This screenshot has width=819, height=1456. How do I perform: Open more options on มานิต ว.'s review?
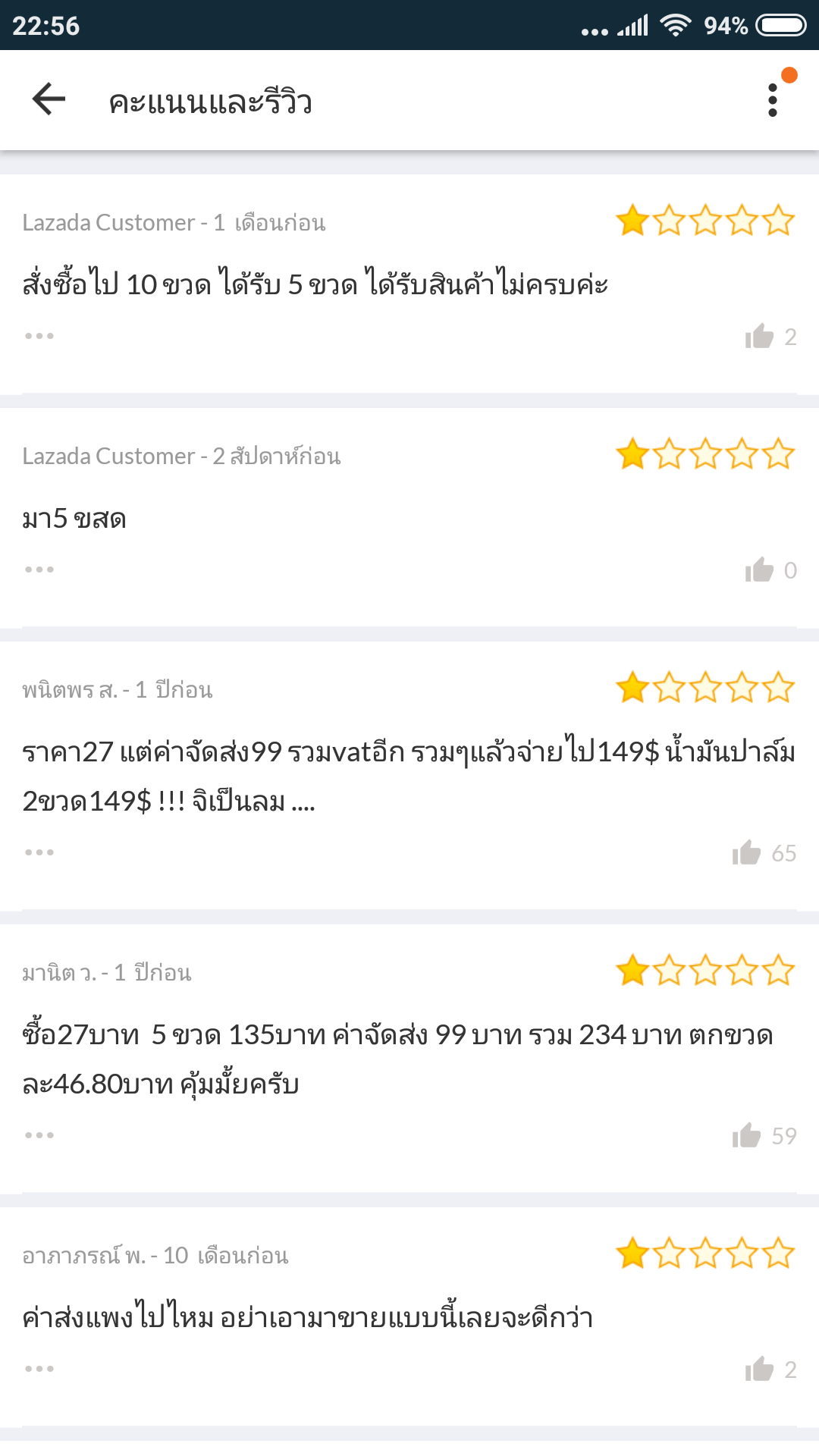39,1135
